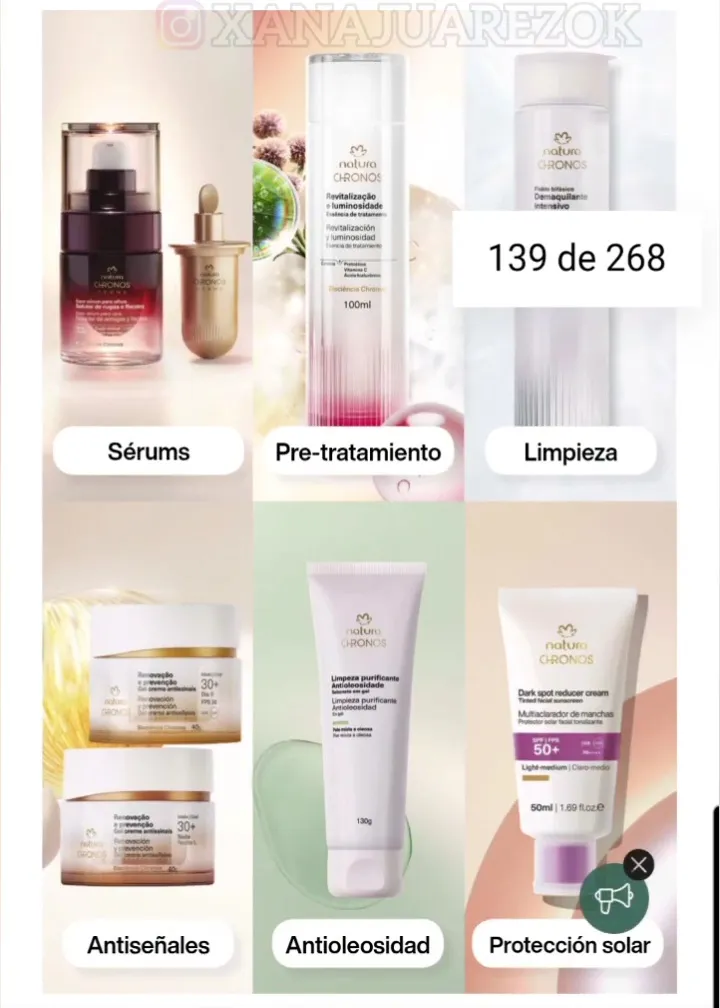Open the Sérums category
This screenshot has height=1008, width=720.
coord(148,452)
